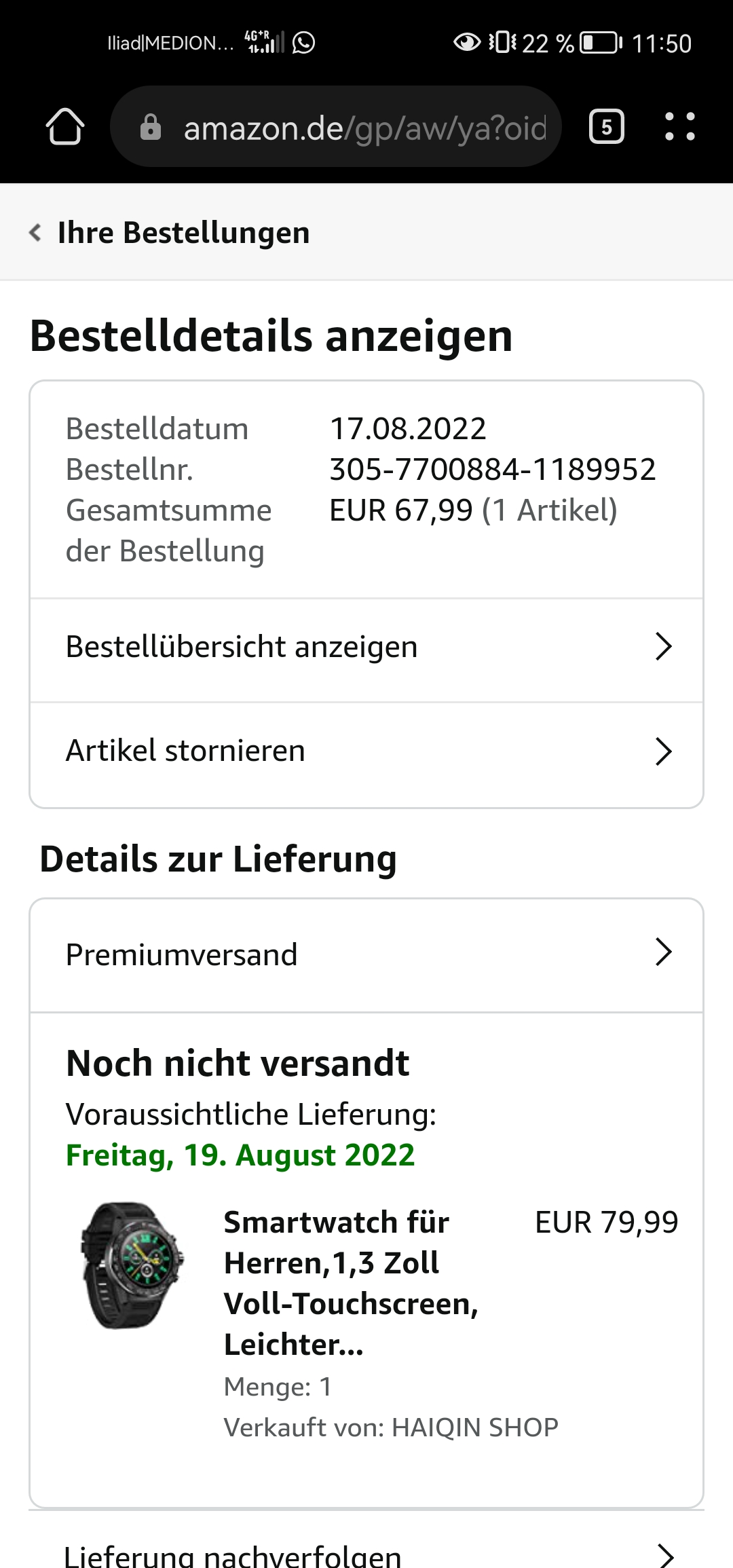Open Premiumversand delivery details

coord(366,954)
